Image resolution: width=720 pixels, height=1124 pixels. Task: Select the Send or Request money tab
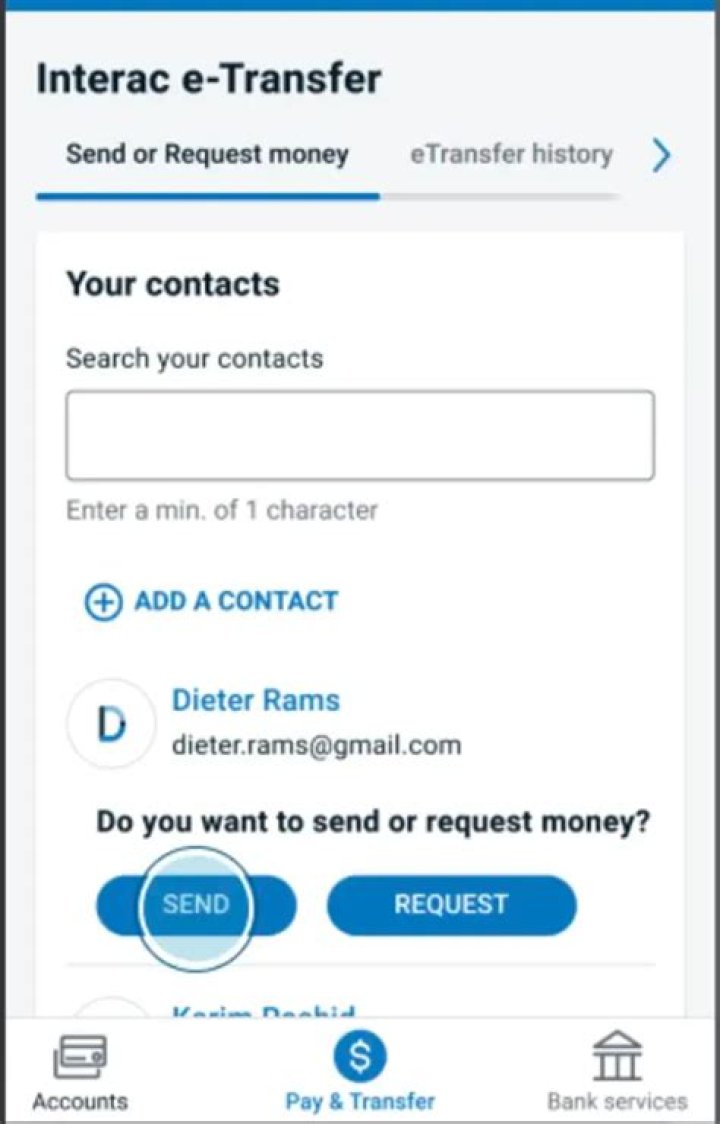[x=207, y=155]
